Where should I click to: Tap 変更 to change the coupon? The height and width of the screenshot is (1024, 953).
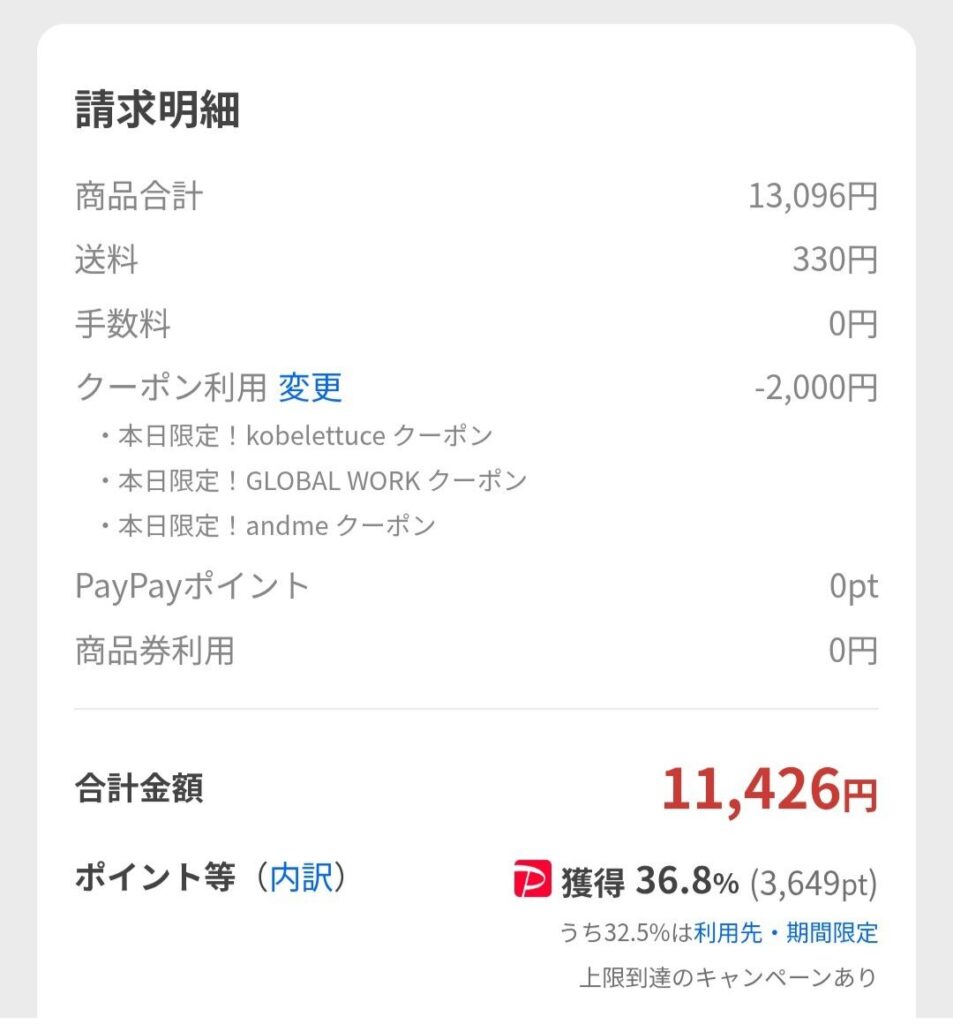[x=310, y=388]
